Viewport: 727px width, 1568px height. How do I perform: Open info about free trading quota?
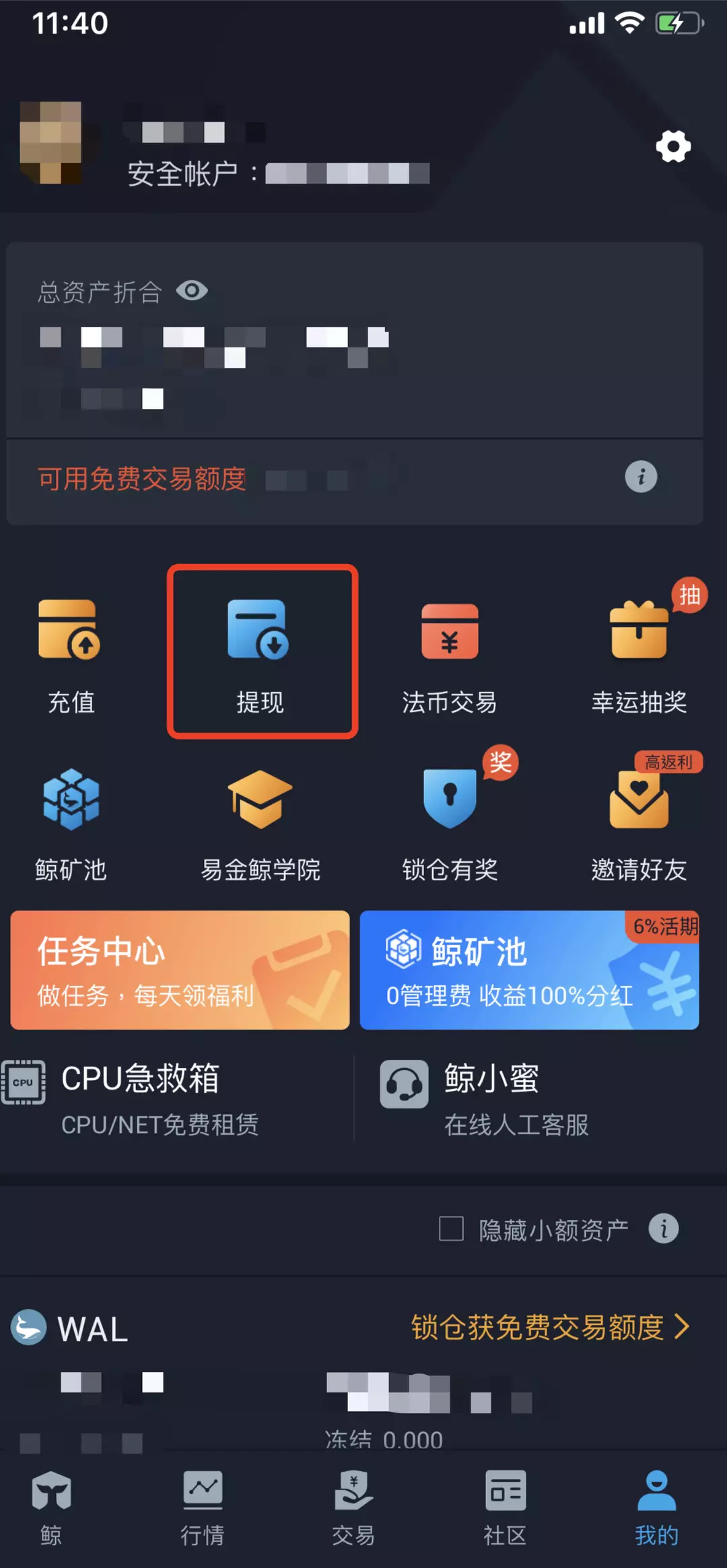pyautogui.click(x=641, y=477)
